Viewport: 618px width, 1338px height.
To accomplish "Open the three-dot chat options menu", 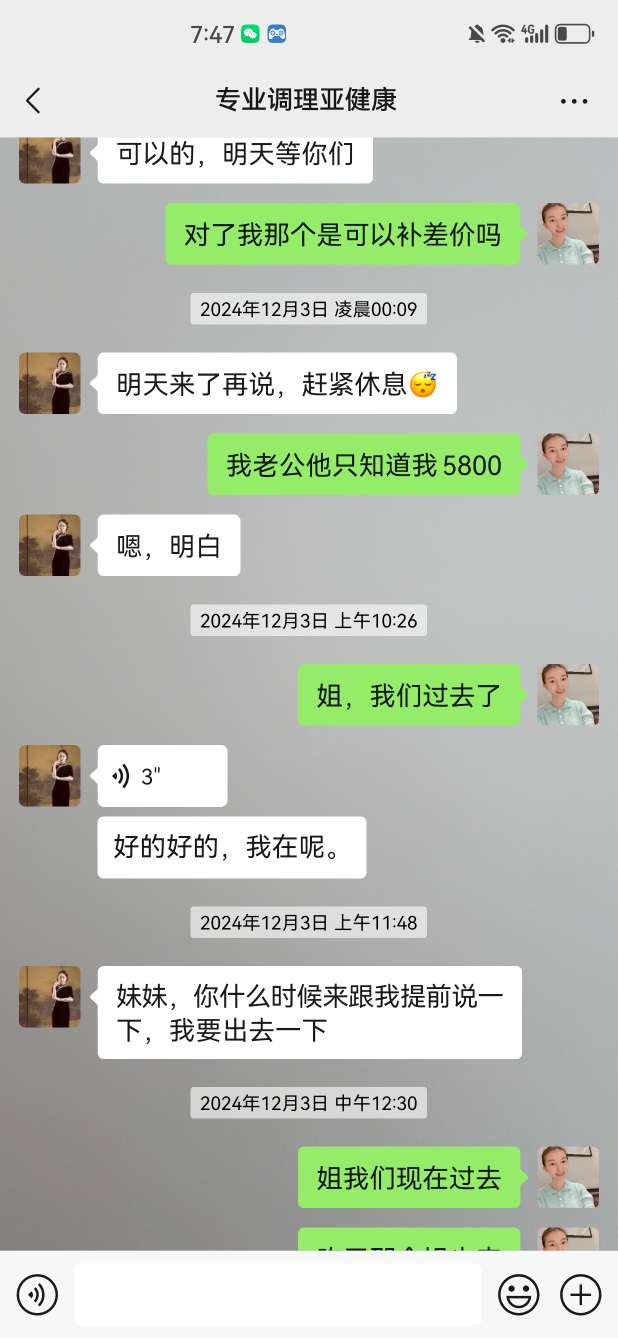I will (x=574, y=101).
